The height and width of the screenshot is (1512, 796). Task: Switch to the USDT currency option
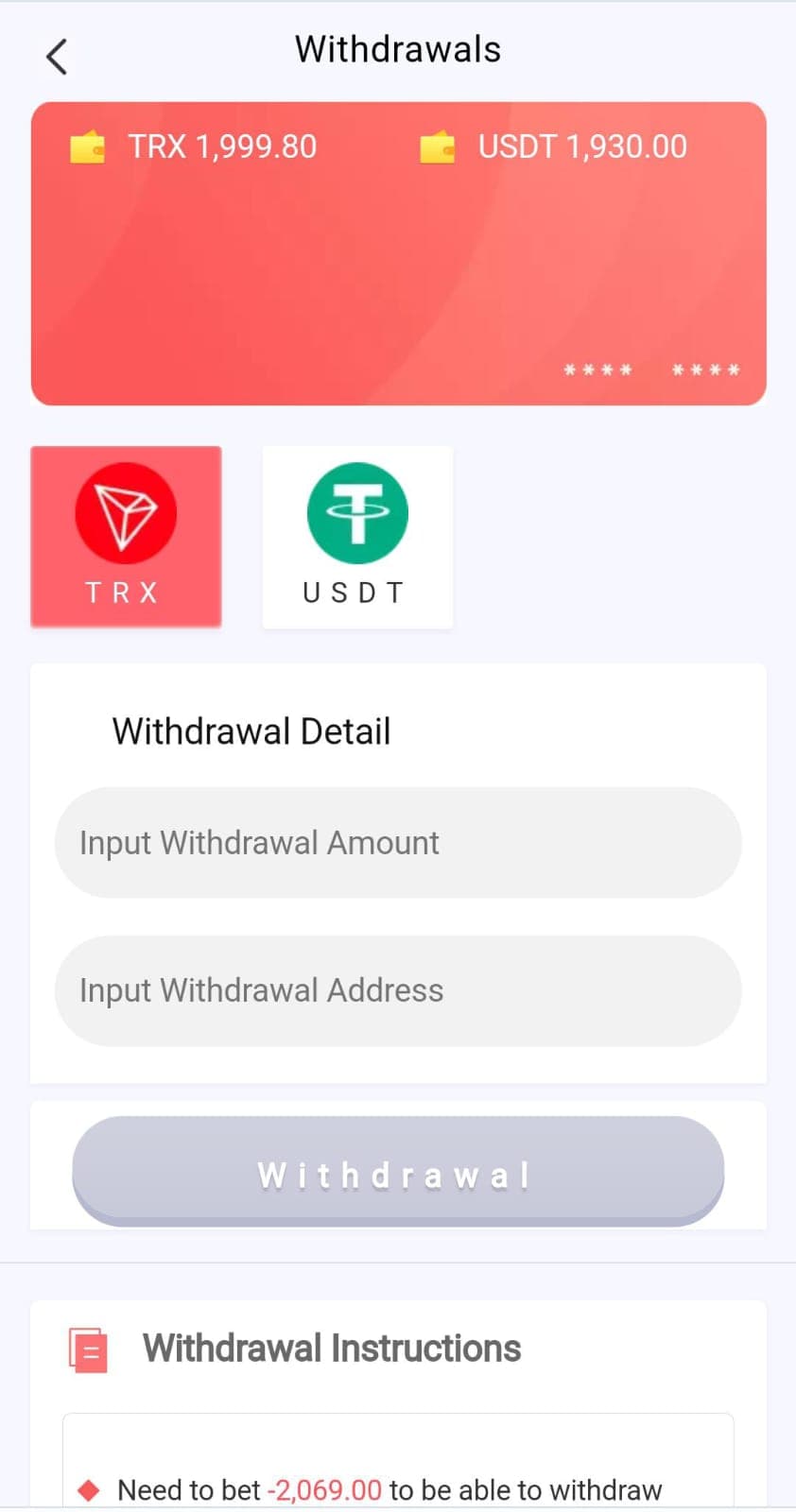coord(357,536)
